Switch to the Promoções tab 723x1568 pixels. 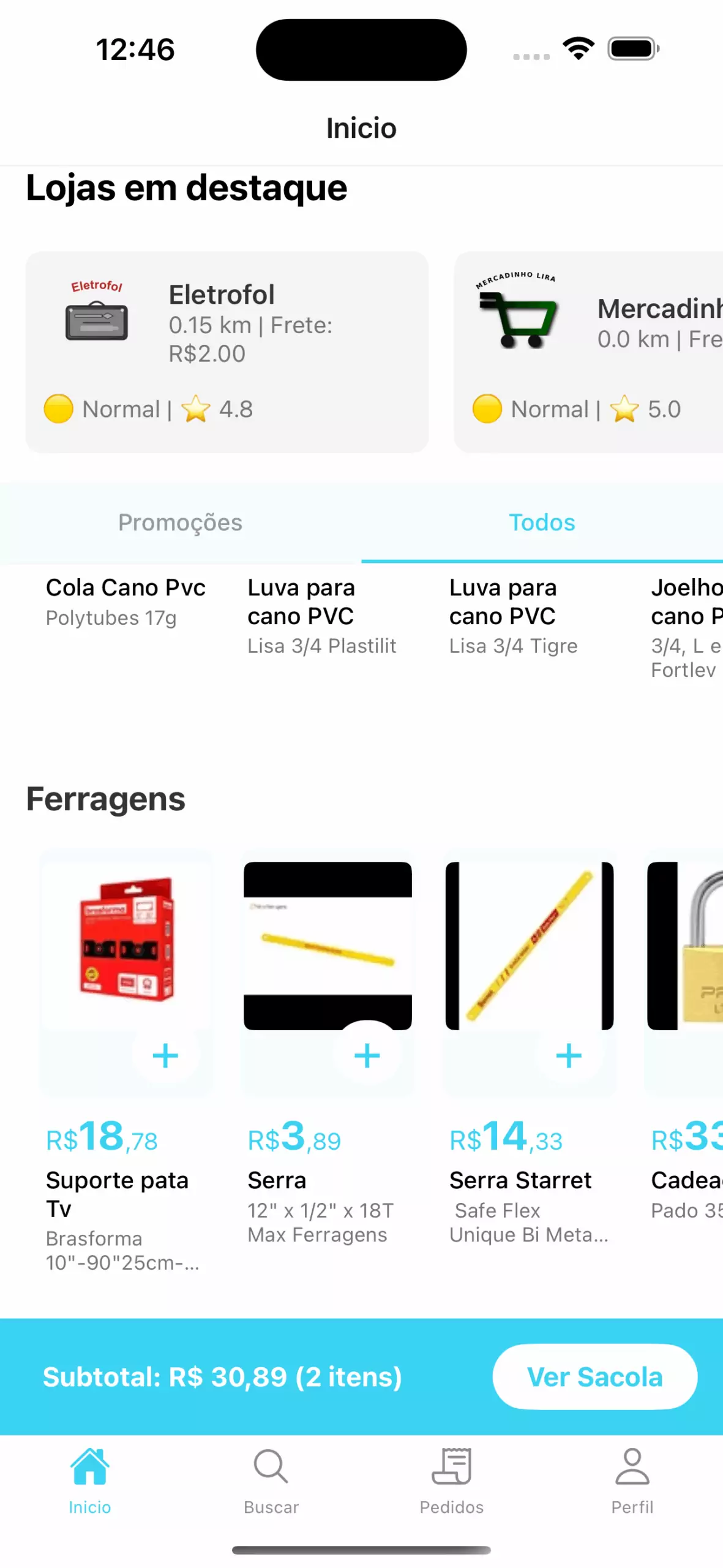point(181,522)
